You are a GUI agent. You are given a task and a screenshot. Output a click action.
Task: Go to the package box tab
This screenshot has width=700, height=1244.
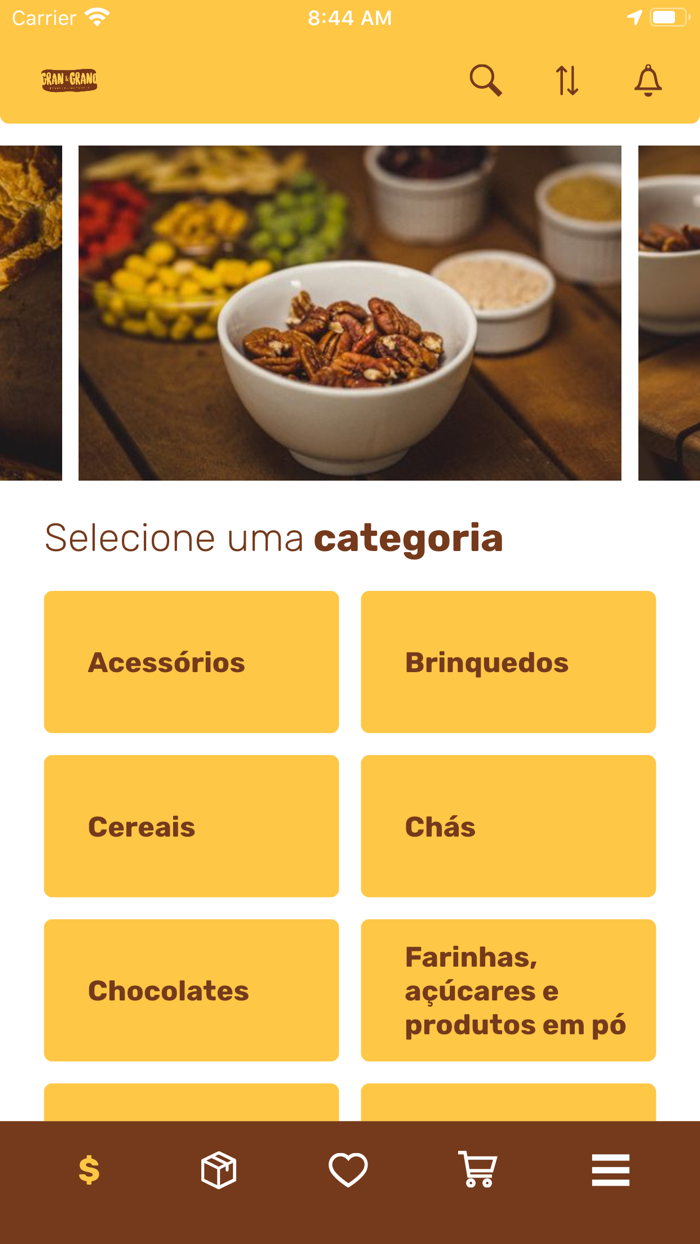(218, 1169)
